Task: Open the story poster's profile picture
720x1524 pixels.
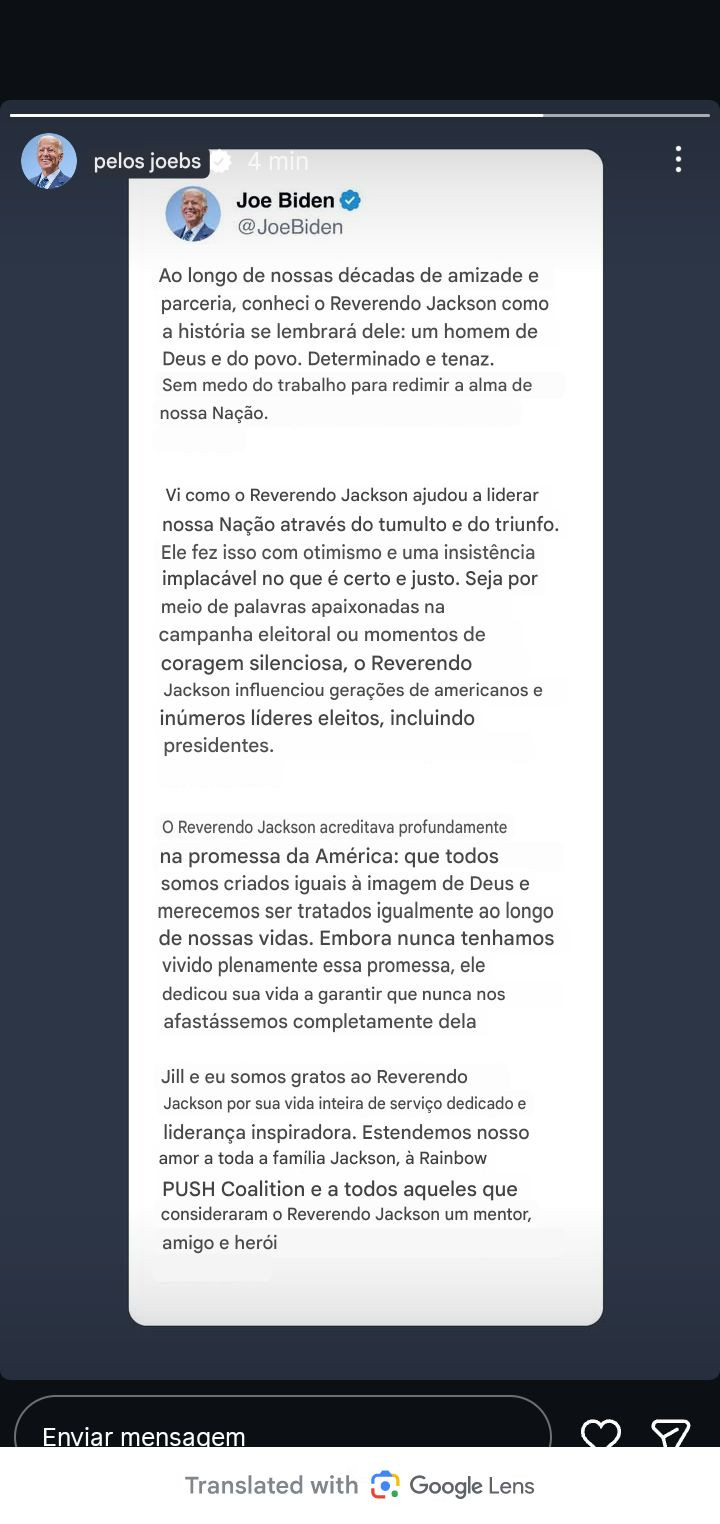Action: 49,161
